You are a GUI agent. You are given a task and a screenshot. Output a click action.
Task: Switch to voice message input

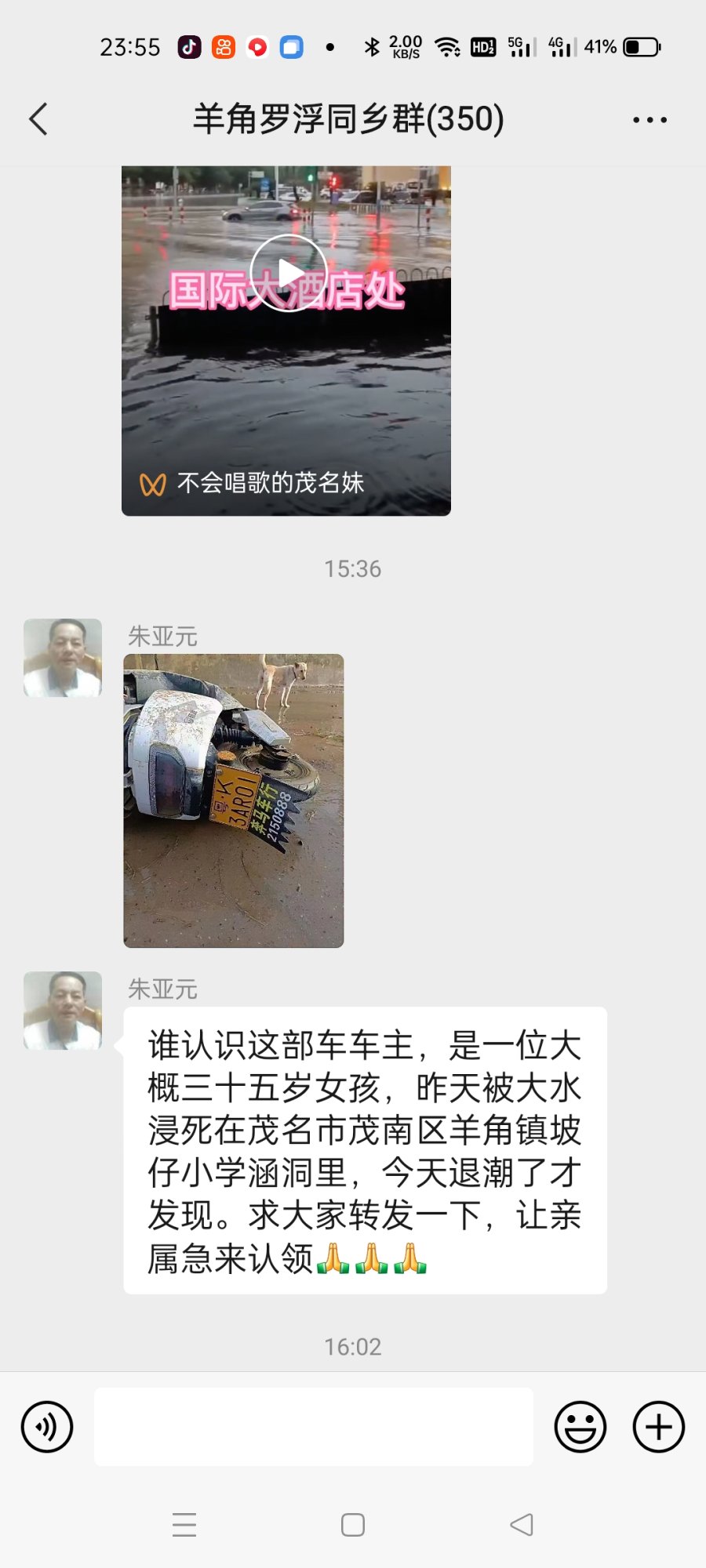coord(47,1427)
